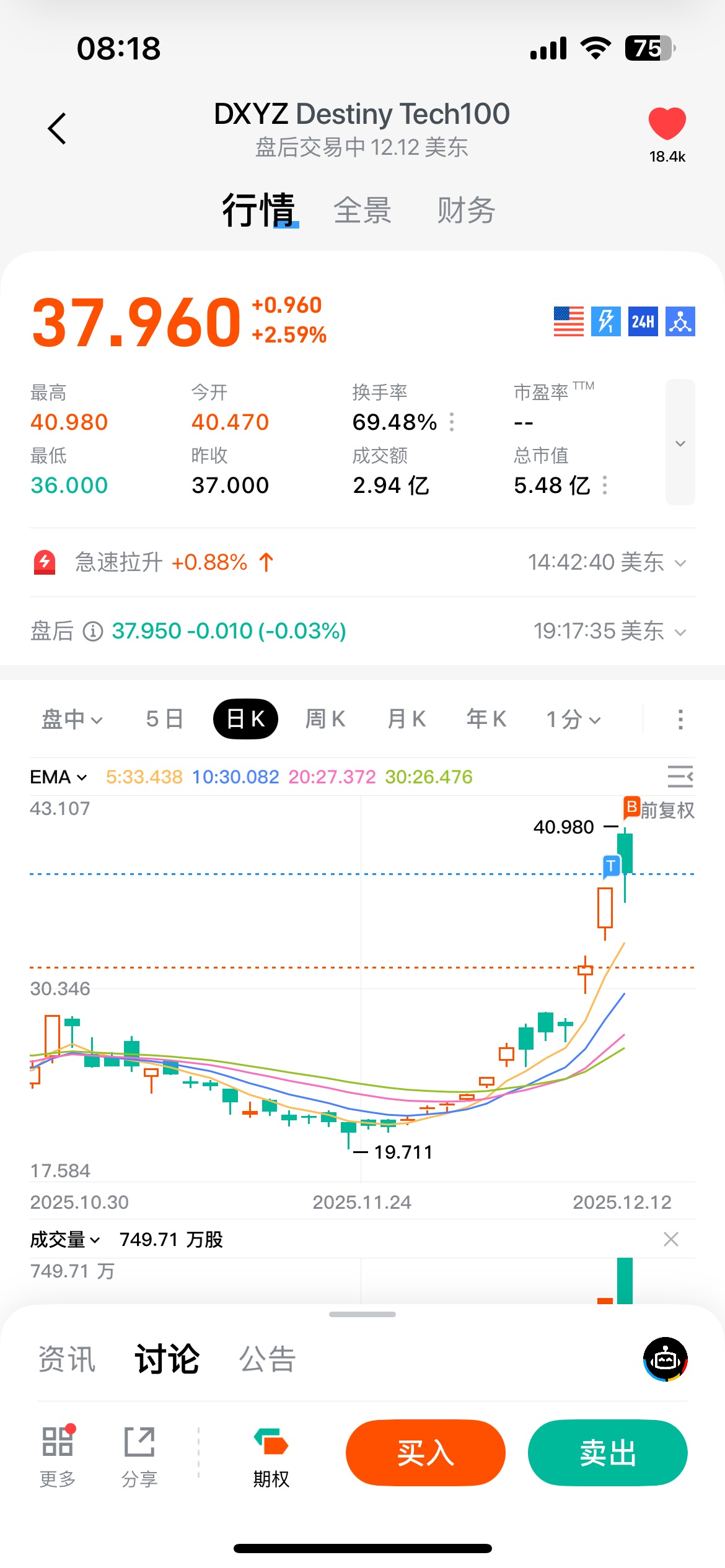Expand the 急速拉升 alert row
The height and width of the screenshot is (1568, 725).
[x=680, y=563]
